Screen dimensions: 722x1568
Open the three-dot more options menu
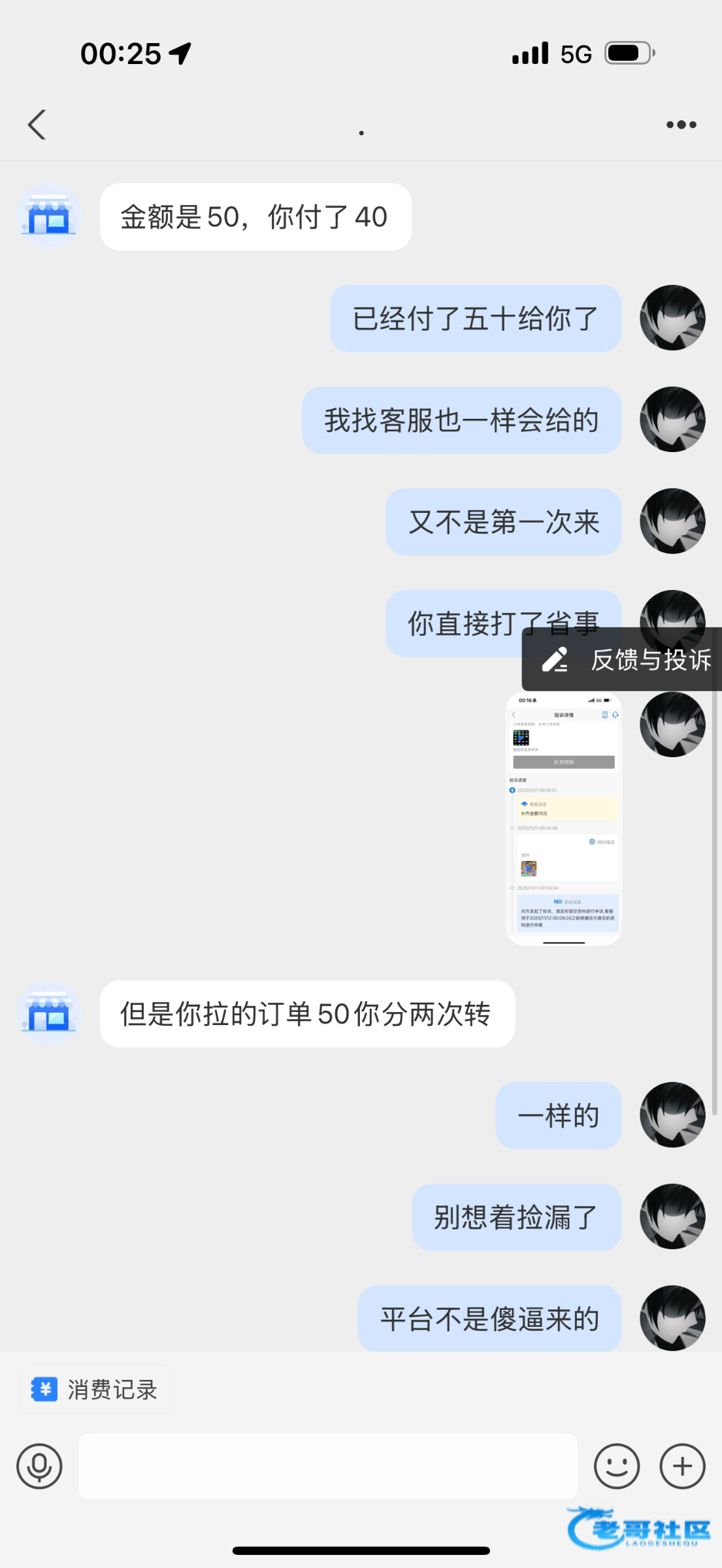681,124
